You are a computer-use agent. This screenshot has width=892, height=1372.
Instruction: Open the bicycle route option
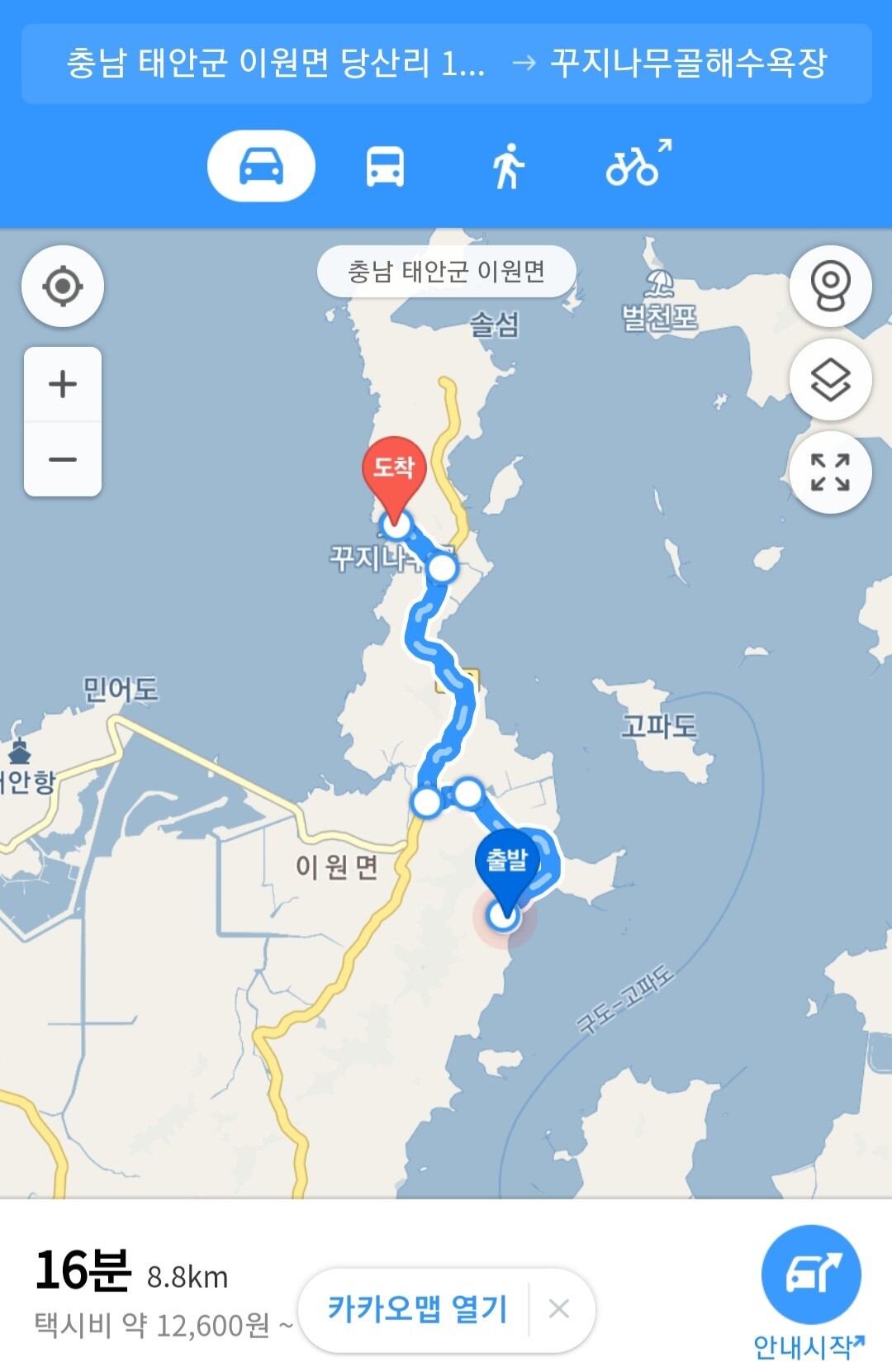point(637,164)
